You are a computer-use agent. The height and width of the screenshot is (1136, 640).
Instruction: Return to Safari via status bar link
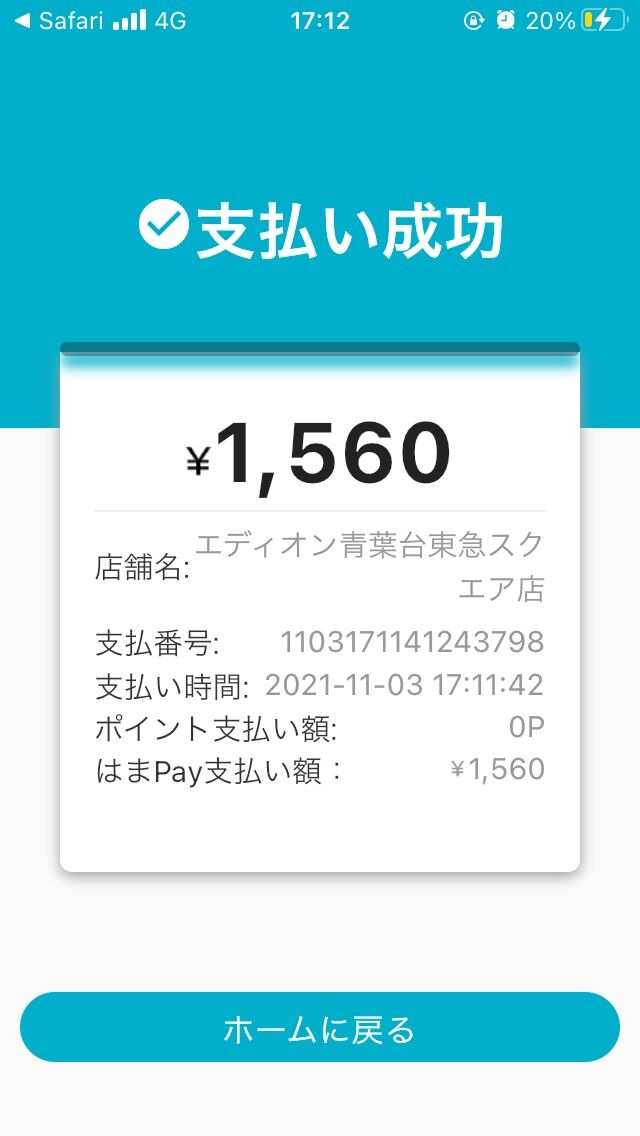[60, 20]
